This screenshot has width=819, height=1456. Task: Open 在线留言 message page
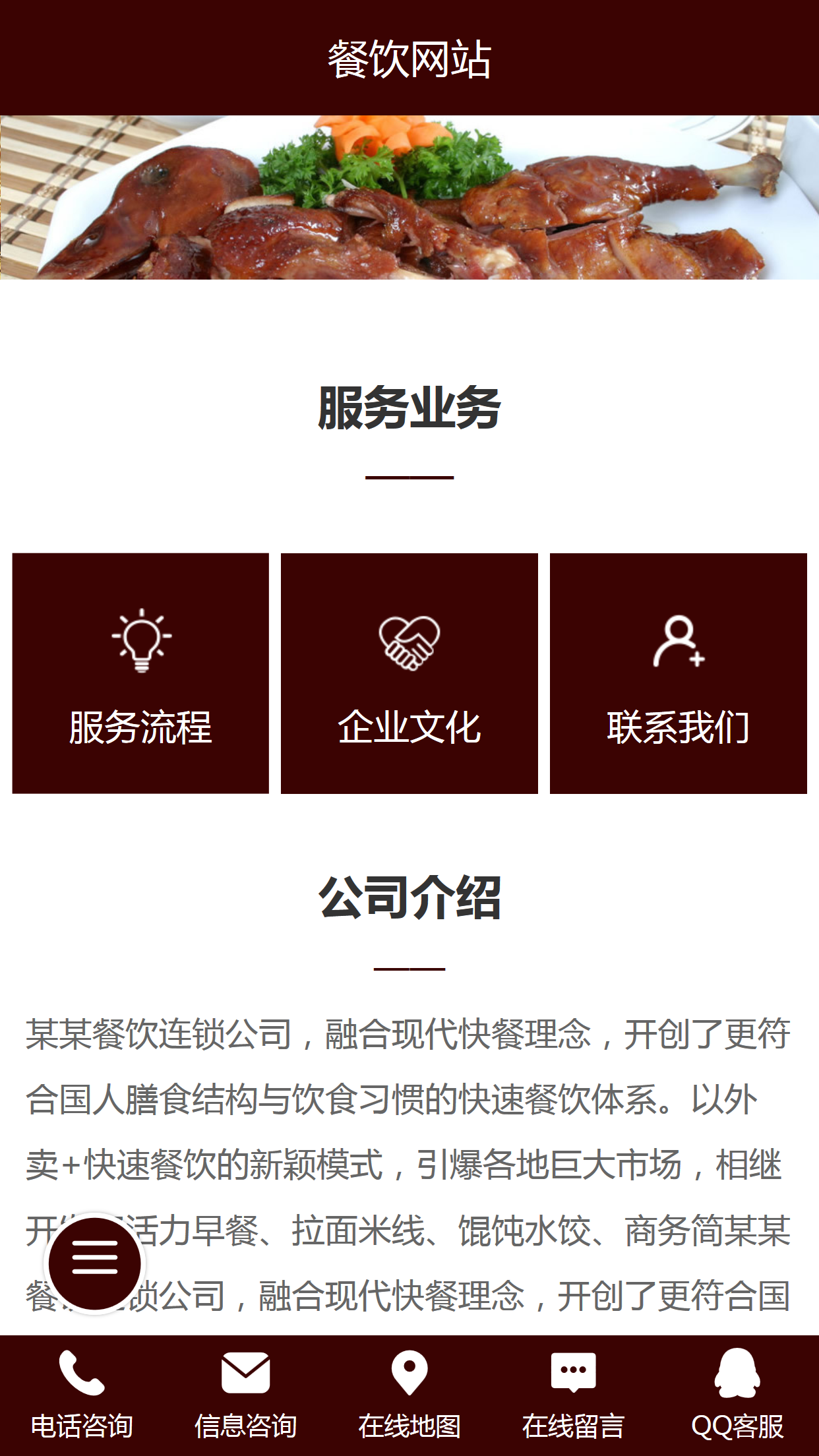pyautogui.click(x=573, y=1395)
